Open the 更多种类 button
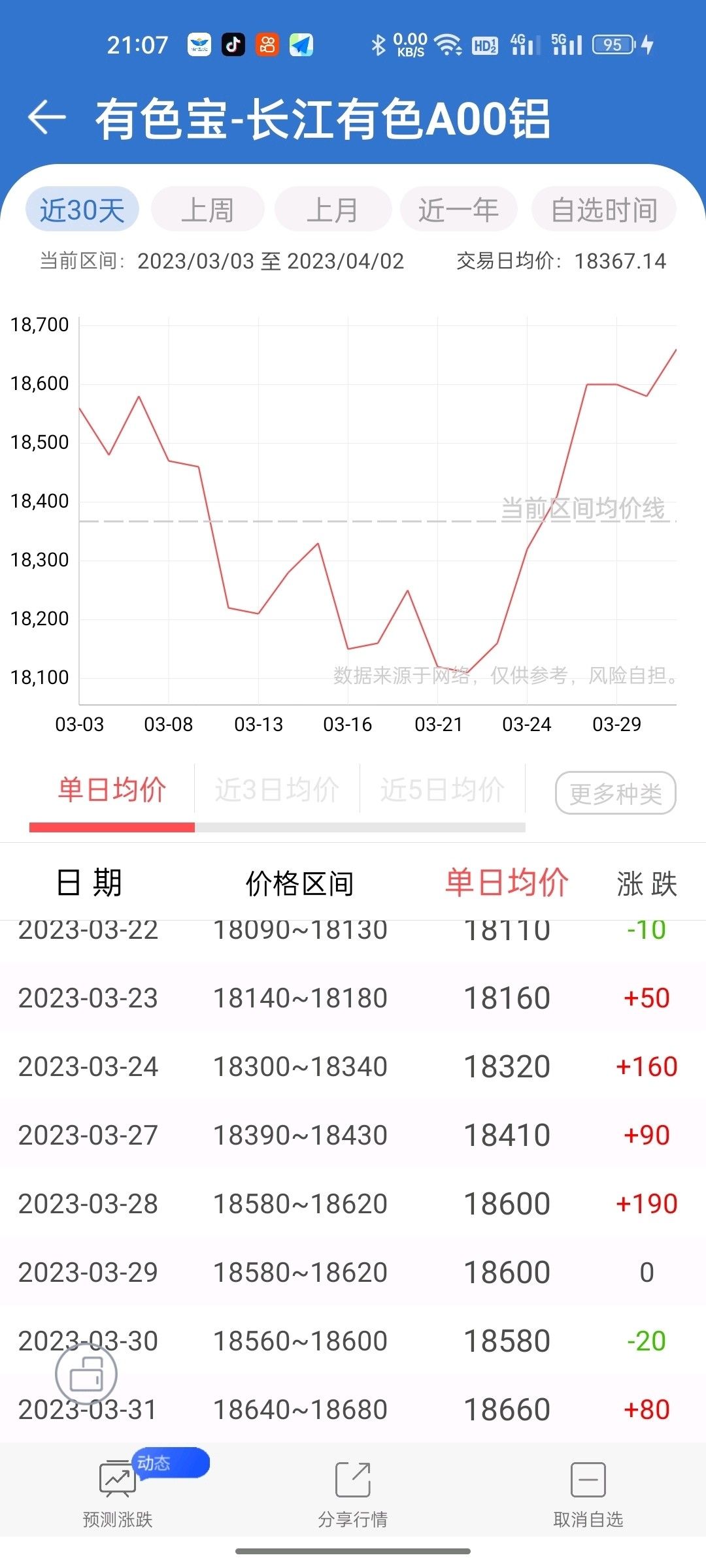This screenshot has width=706, height=1568. [615, 794]
